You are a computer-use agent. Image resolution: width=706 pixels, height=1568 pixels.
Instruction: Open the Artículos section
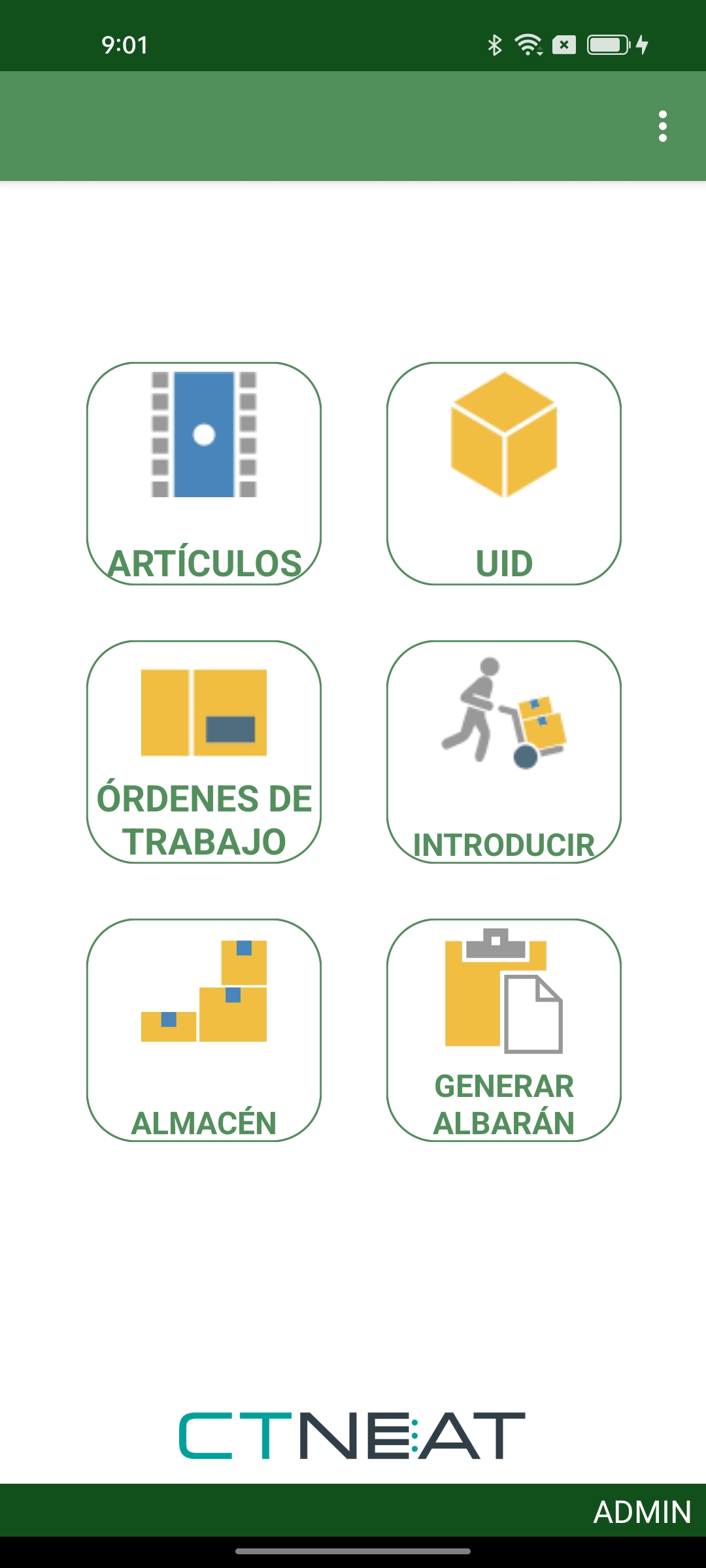pyautogui.click(x=204, y=474)
